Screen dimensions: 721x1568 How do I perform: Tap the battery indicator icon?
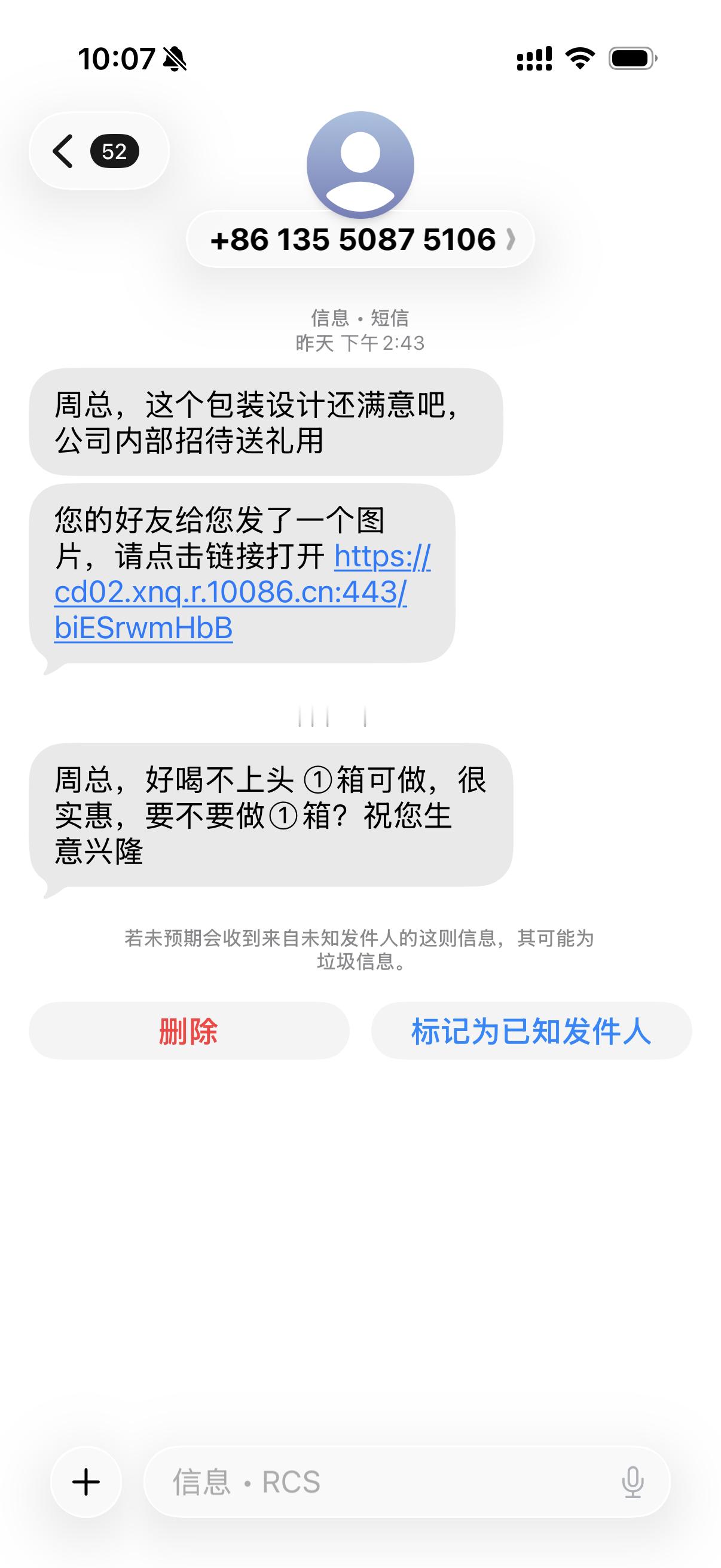(631, 58)
